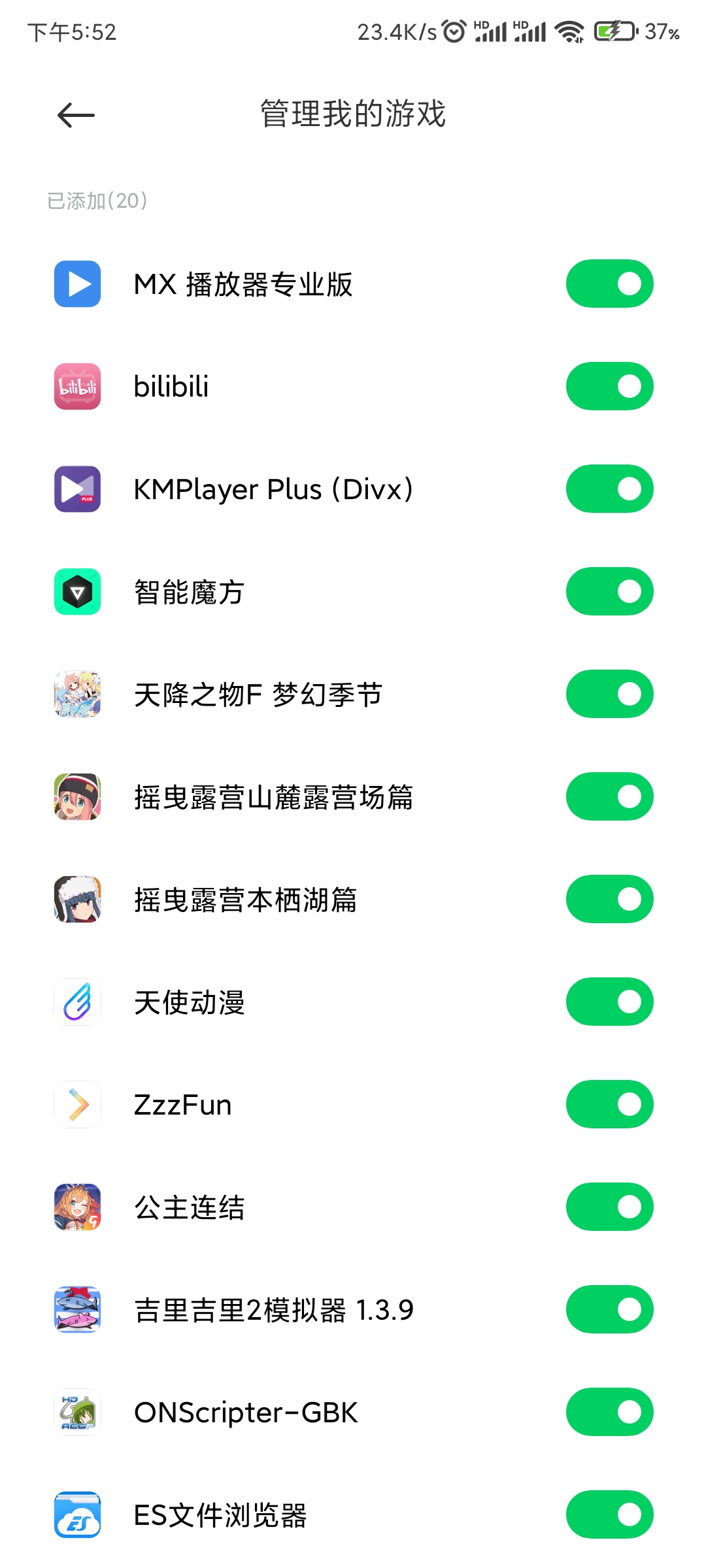Disable the 天降之物F 梦幻季节 switch
The height and width of the screenshot is (1568, 706).
pos(609,694)
